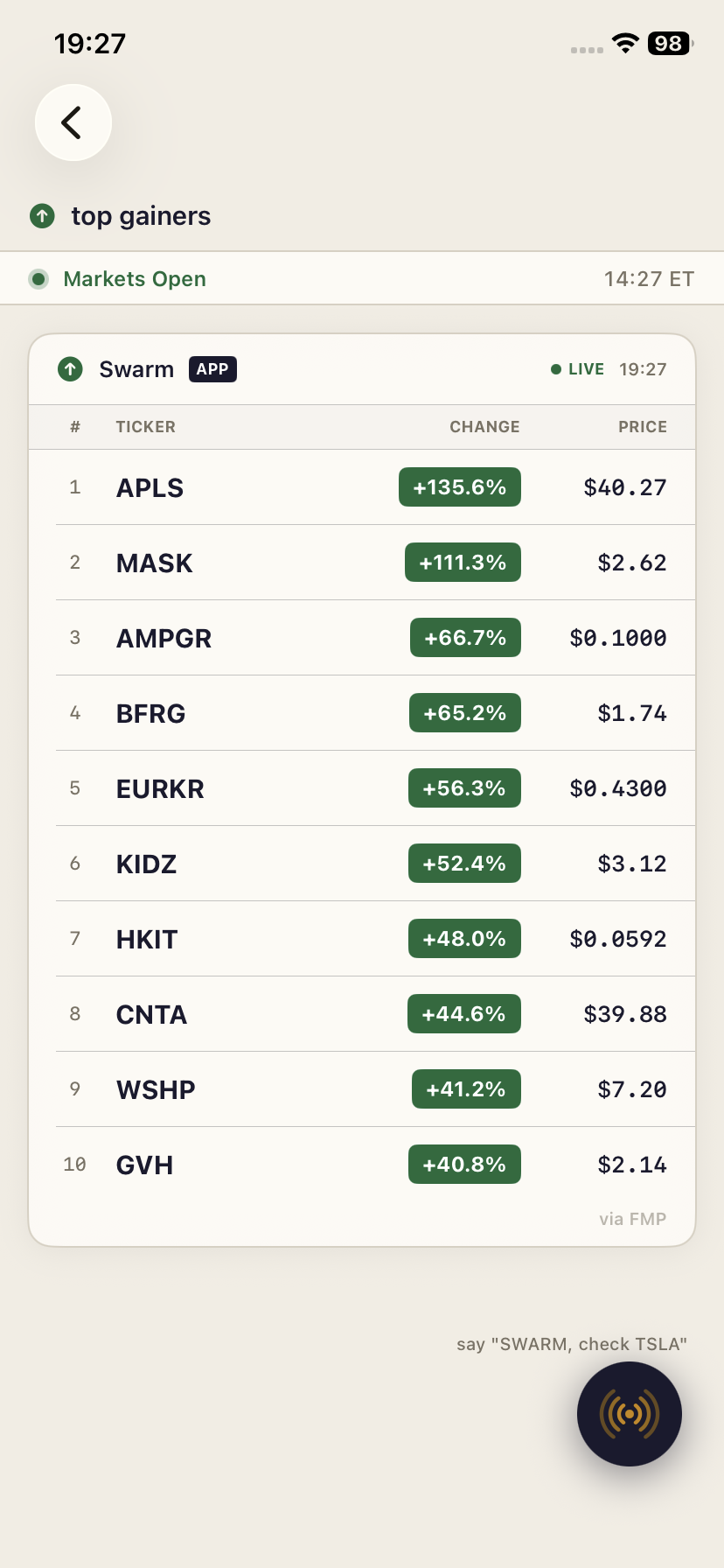The height and width of the screenshot is (1568, 724).
Task: Tap the 14:27 ET market time
Action: point(649,278)
